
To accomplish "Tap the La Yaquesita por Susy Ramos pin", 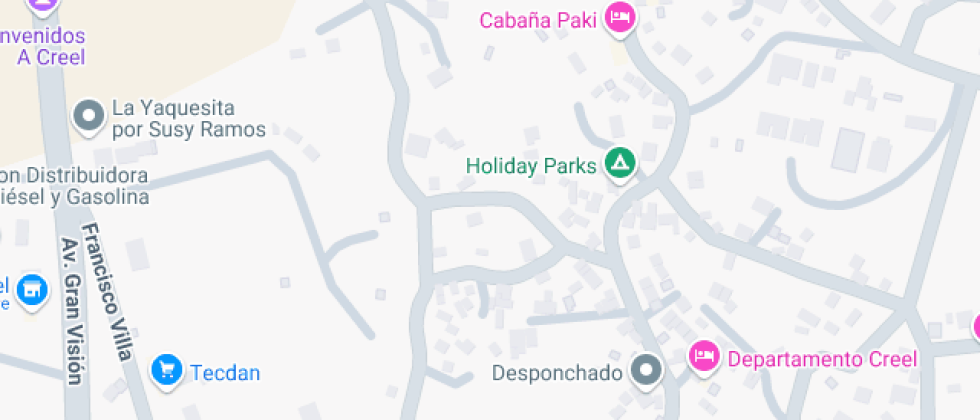I will click(89, 118).
